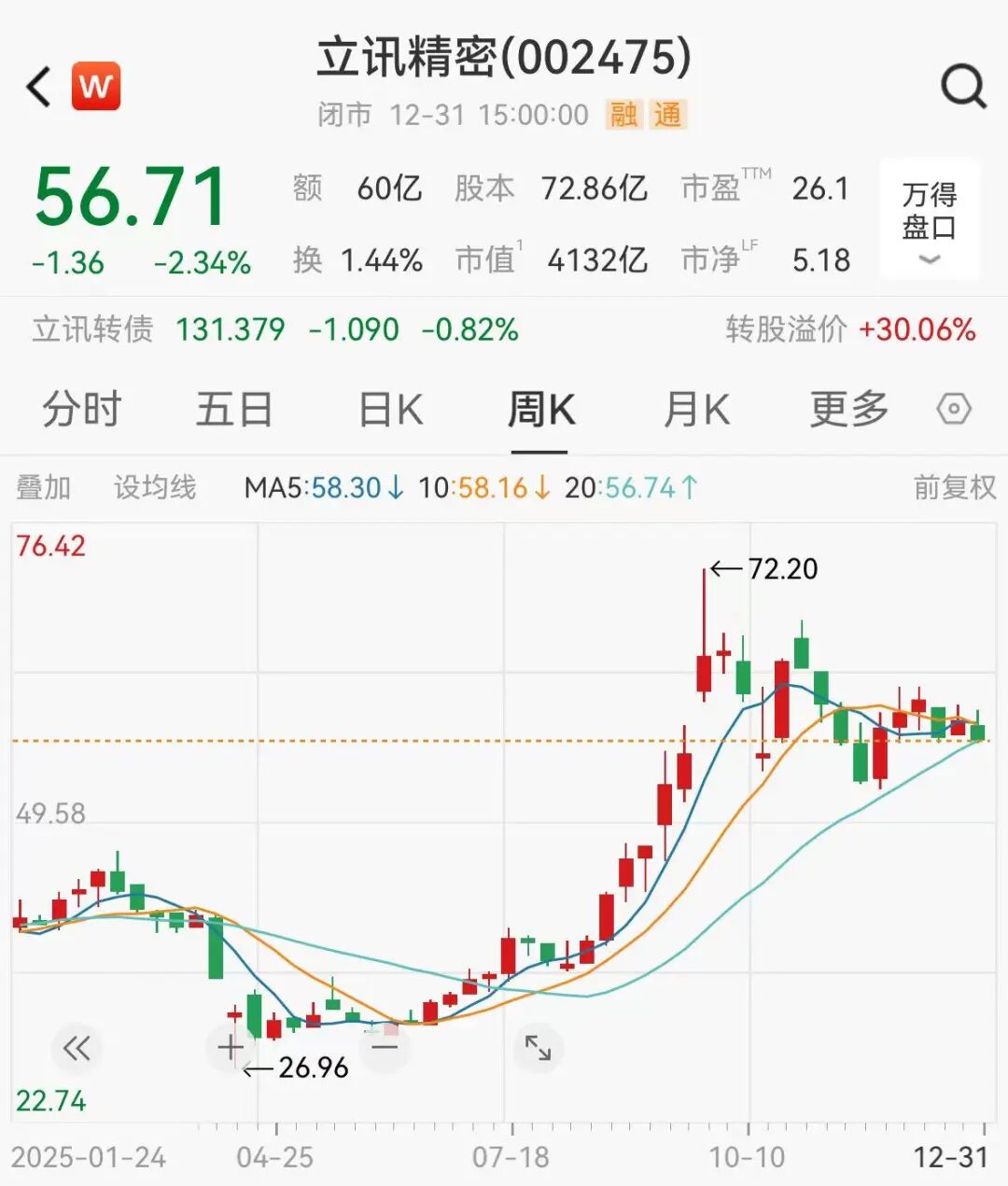The width and height of the screenshot is (1008, 1186).
Task: Switch to the 分时 tab
Action: [x=82, y=409]
